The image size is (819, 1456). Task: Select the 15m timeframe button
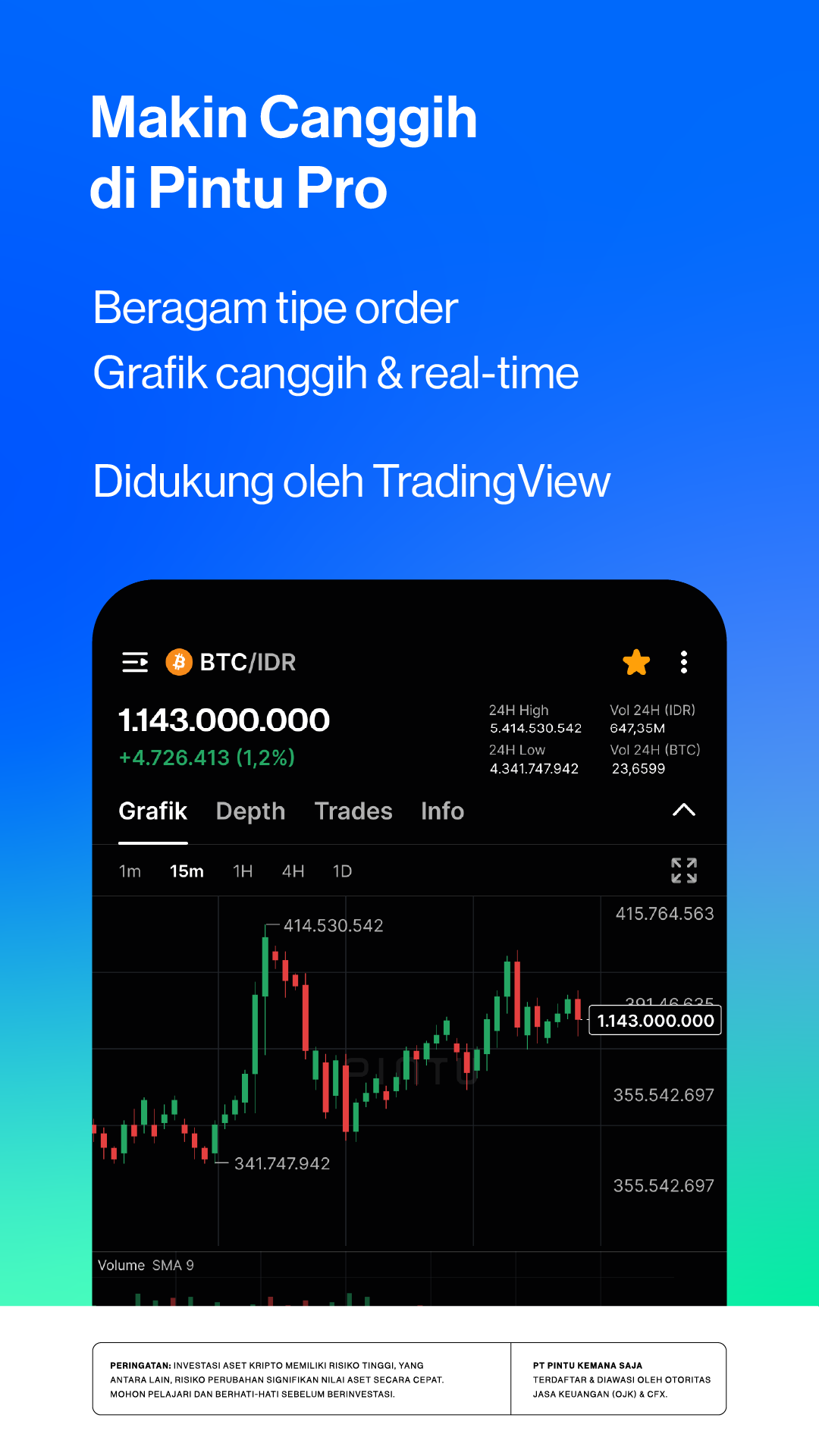click(x=186, y=871)
